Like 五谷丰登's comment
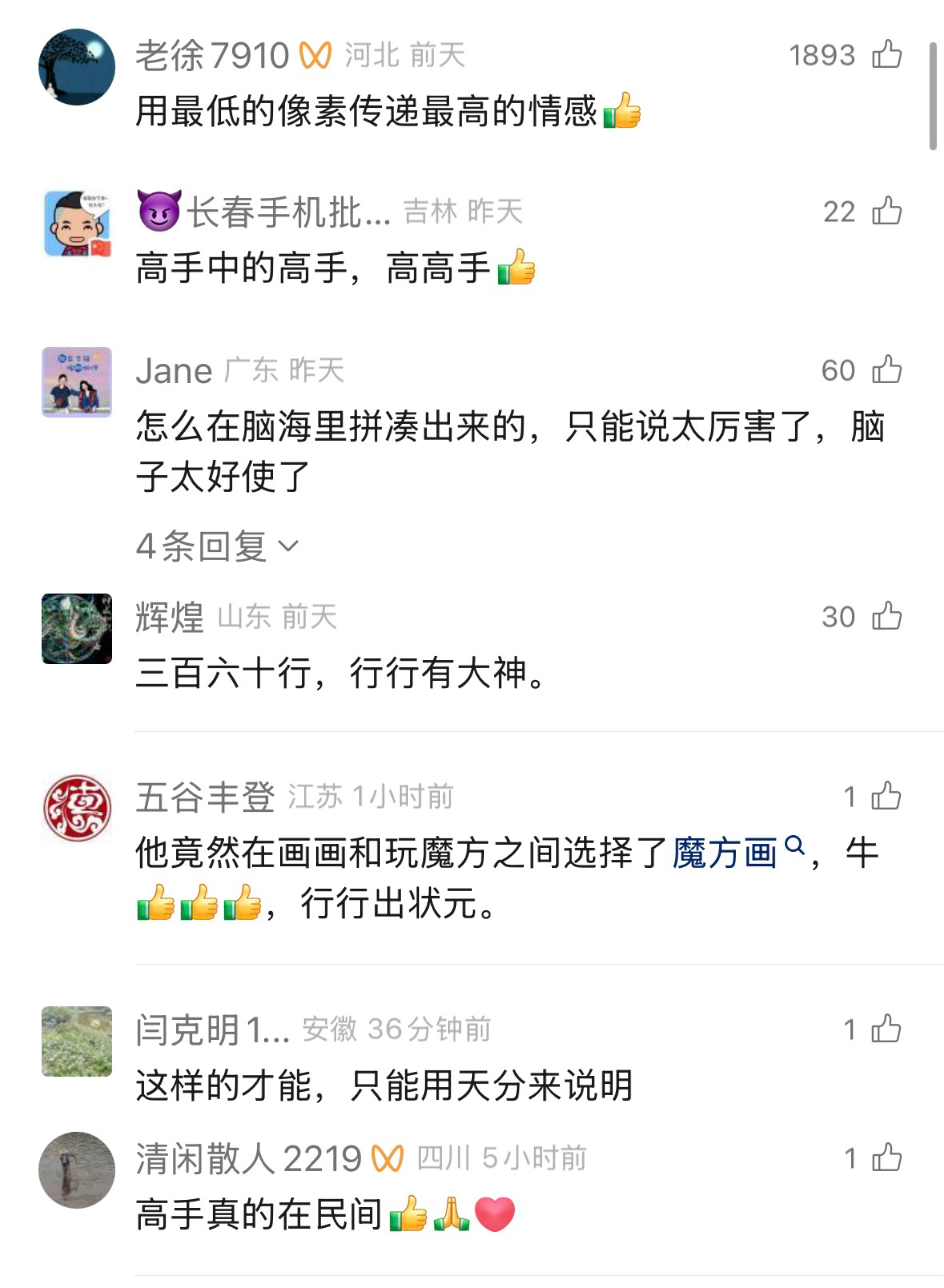Image resolution: width=944 pixels, height=1288 pixels. (x=887, y=796)
